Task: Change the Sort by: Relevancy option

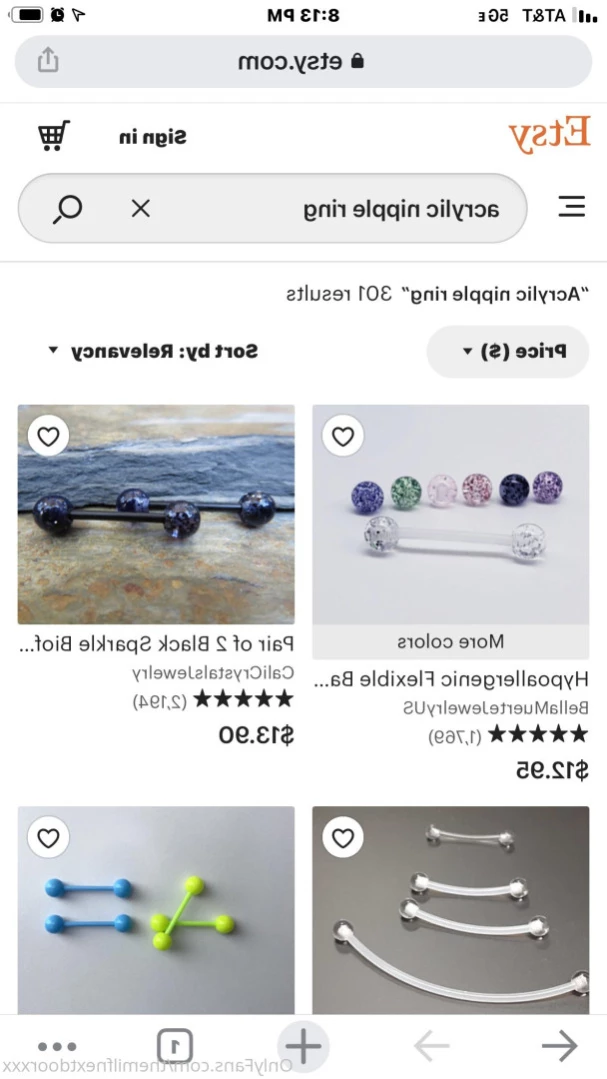Action: coord(153,351)
